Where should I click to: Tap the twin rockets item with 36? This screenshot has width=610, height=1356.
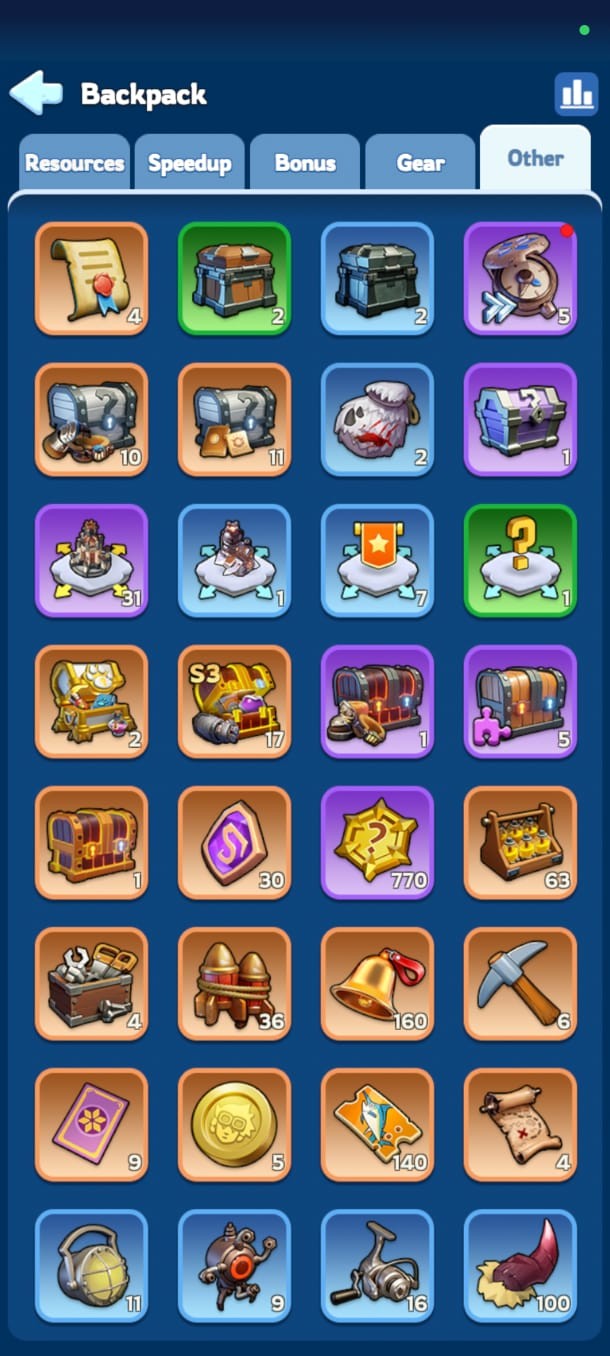[x=234, y=984]
